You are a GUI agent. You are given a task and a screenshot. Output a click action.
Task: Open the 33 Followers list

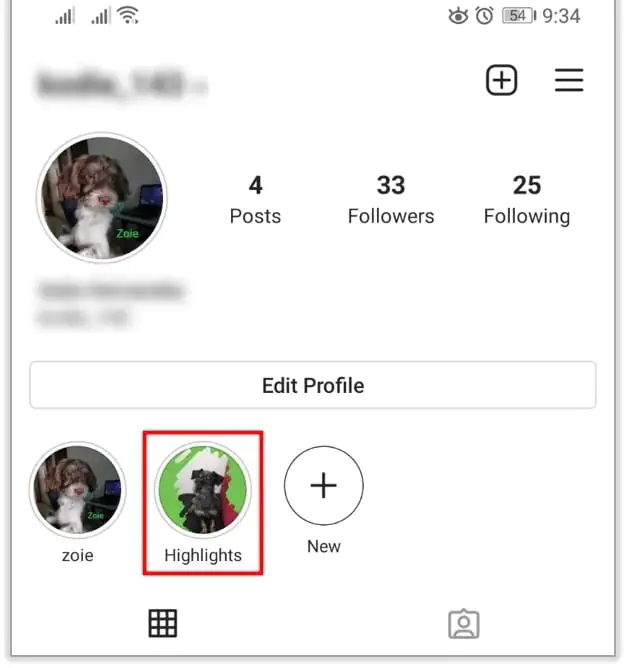click(x=390, y=200)
